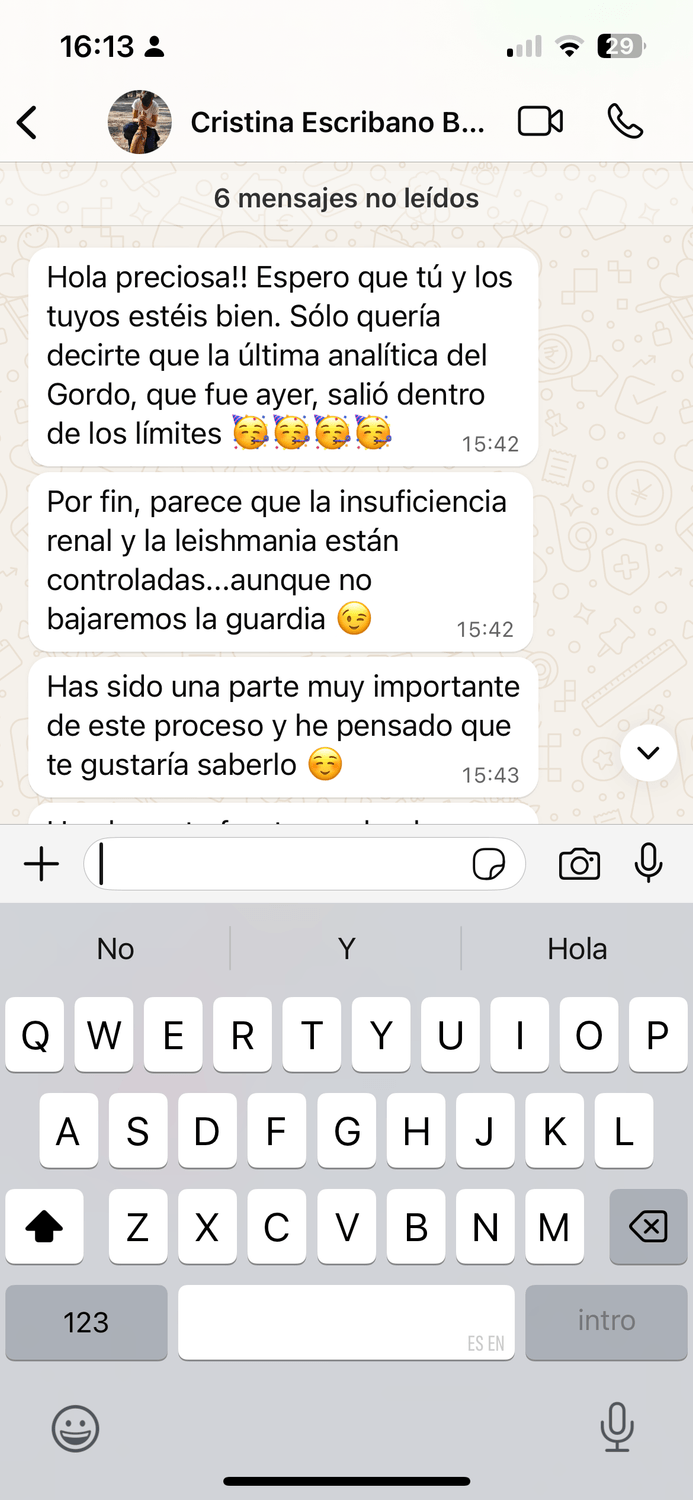Switch keyboard to numbers with 123
This screenshot has height=1500, width=693.
tap(86, 1322)
